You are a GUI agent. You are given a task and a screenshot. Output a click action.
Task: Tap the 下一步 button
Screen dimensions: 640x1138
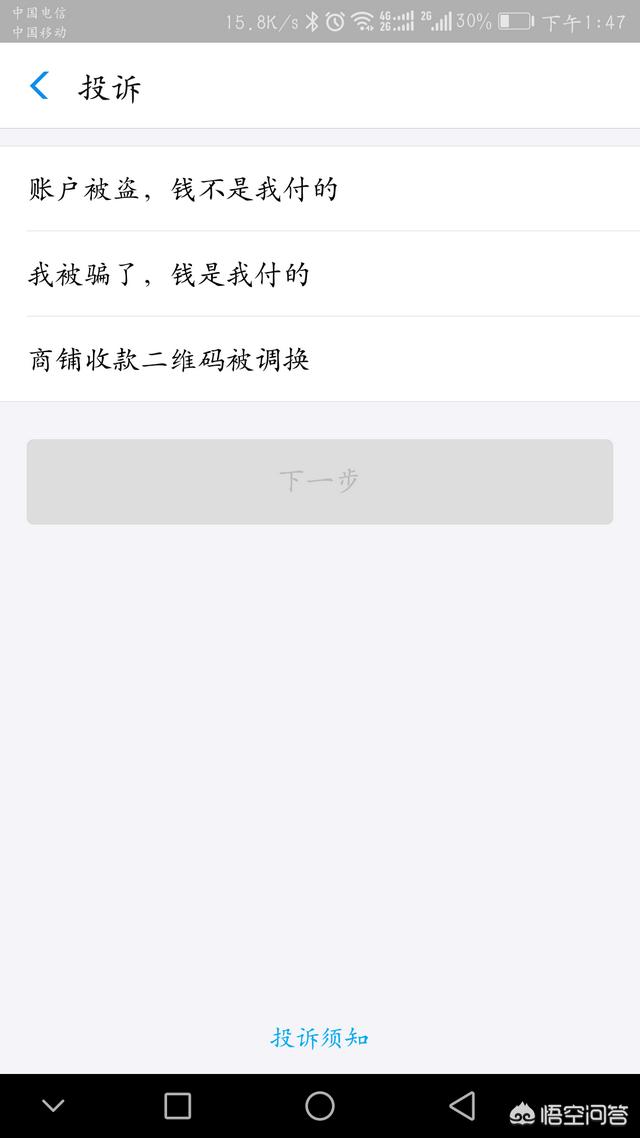[320, 481]
